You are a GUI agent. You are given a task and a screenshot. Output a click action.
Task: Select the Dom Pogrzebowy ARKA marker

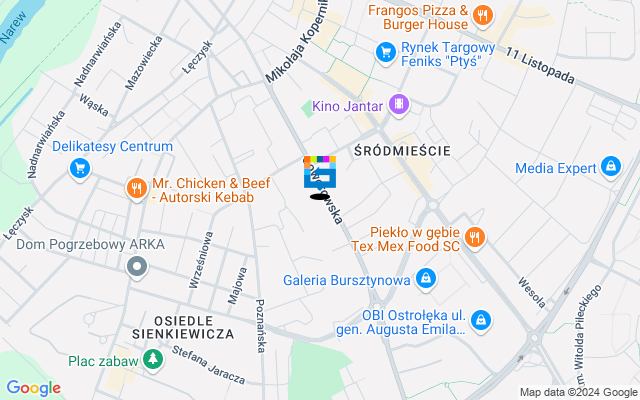point(137,266)
